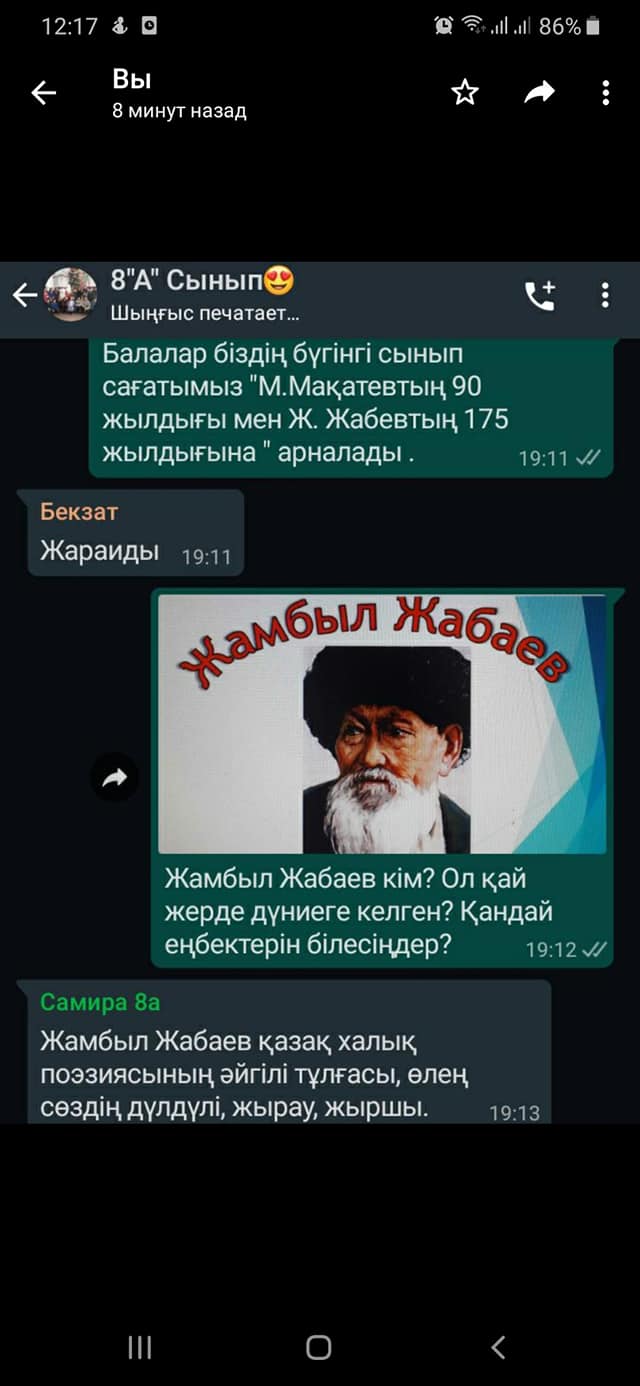This screenshot has height=1386, width=640.
Task: Forward this image to another chat
Action: pyautogui.click(x=539, y=93)
